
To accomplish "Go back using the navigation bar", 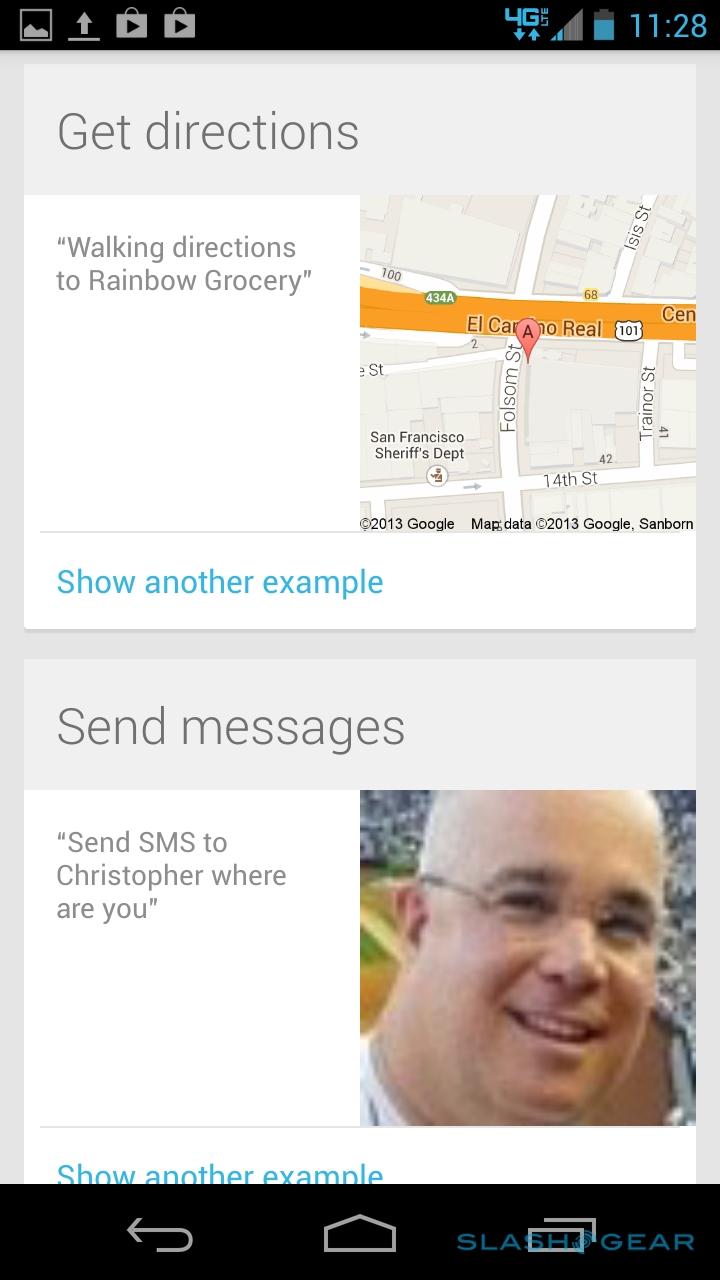I will [x=160, y=1235].
